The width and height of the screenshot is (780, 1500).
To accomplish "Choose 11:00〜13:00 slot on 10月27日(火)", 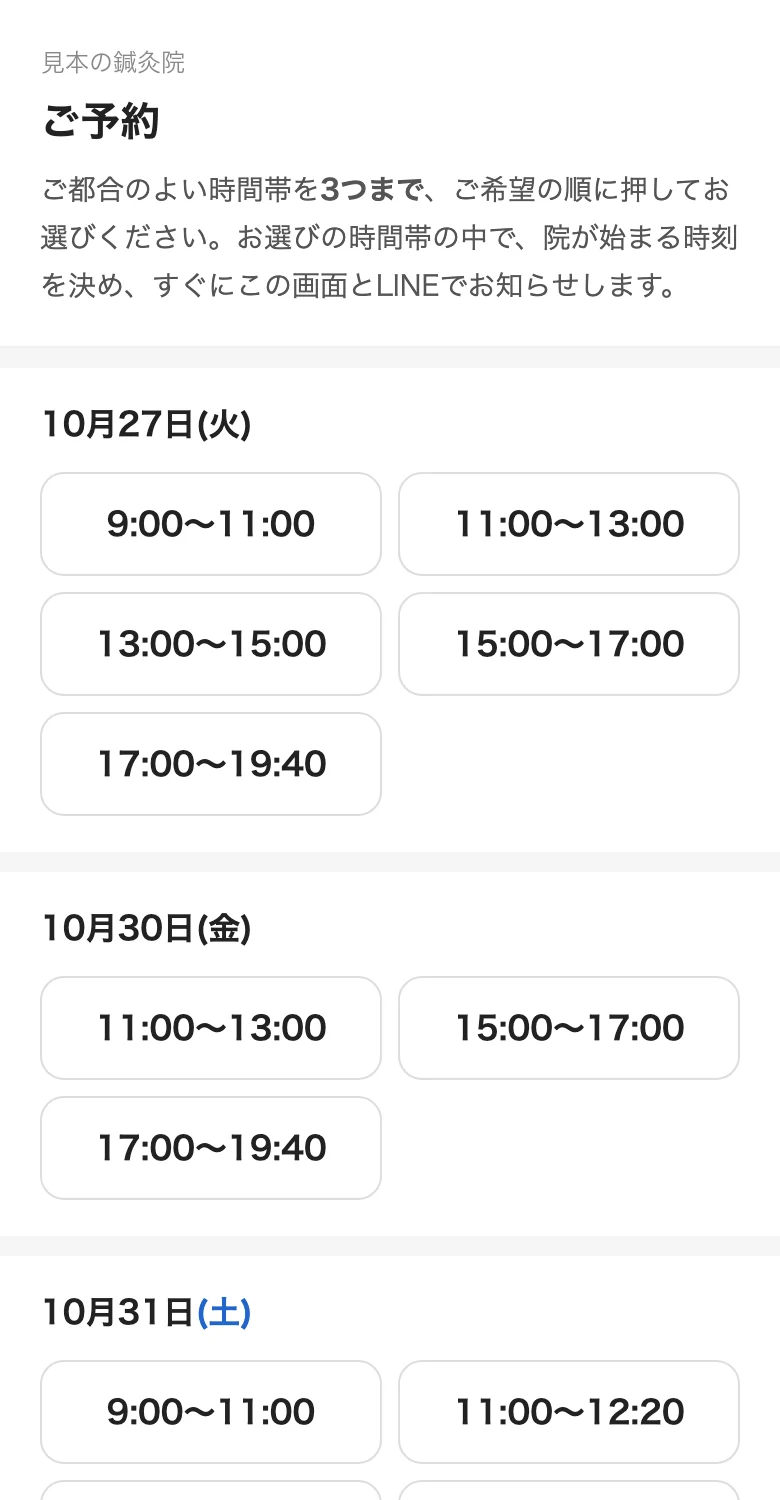I will [569, 524].
